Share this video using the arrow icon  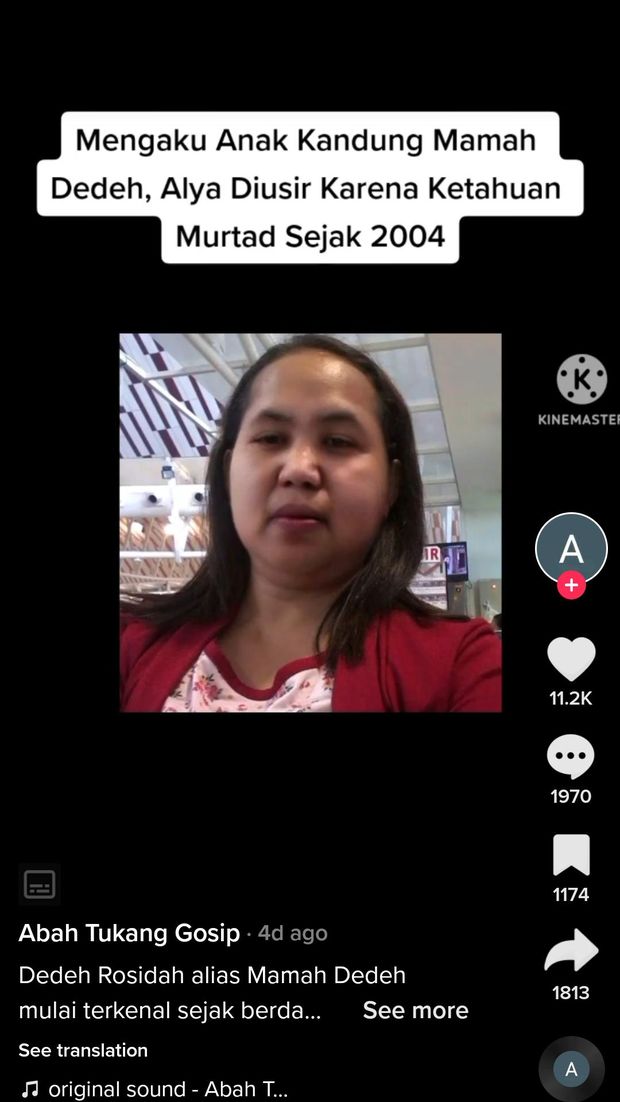click(x=571, y=951)
